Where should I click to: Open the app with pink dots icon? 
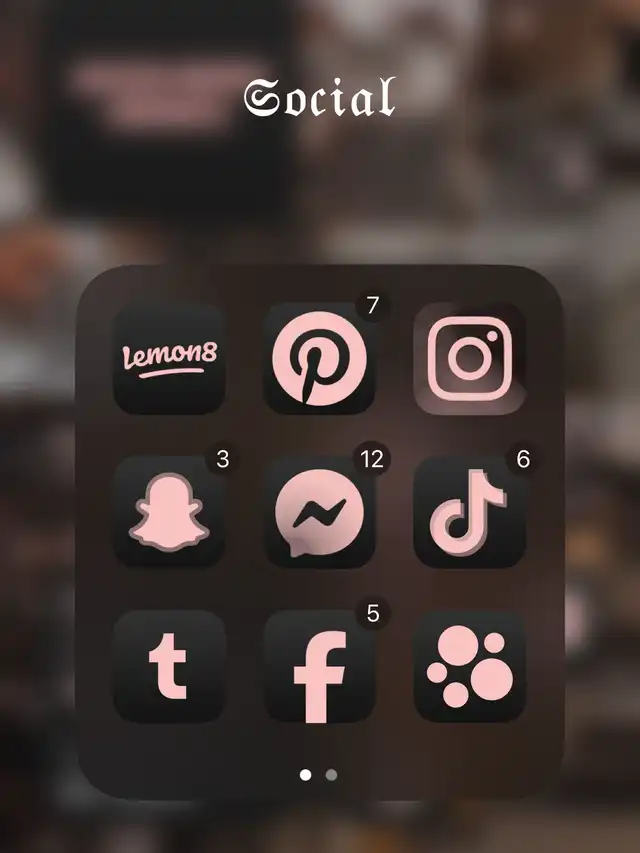[x=470, y=666]
